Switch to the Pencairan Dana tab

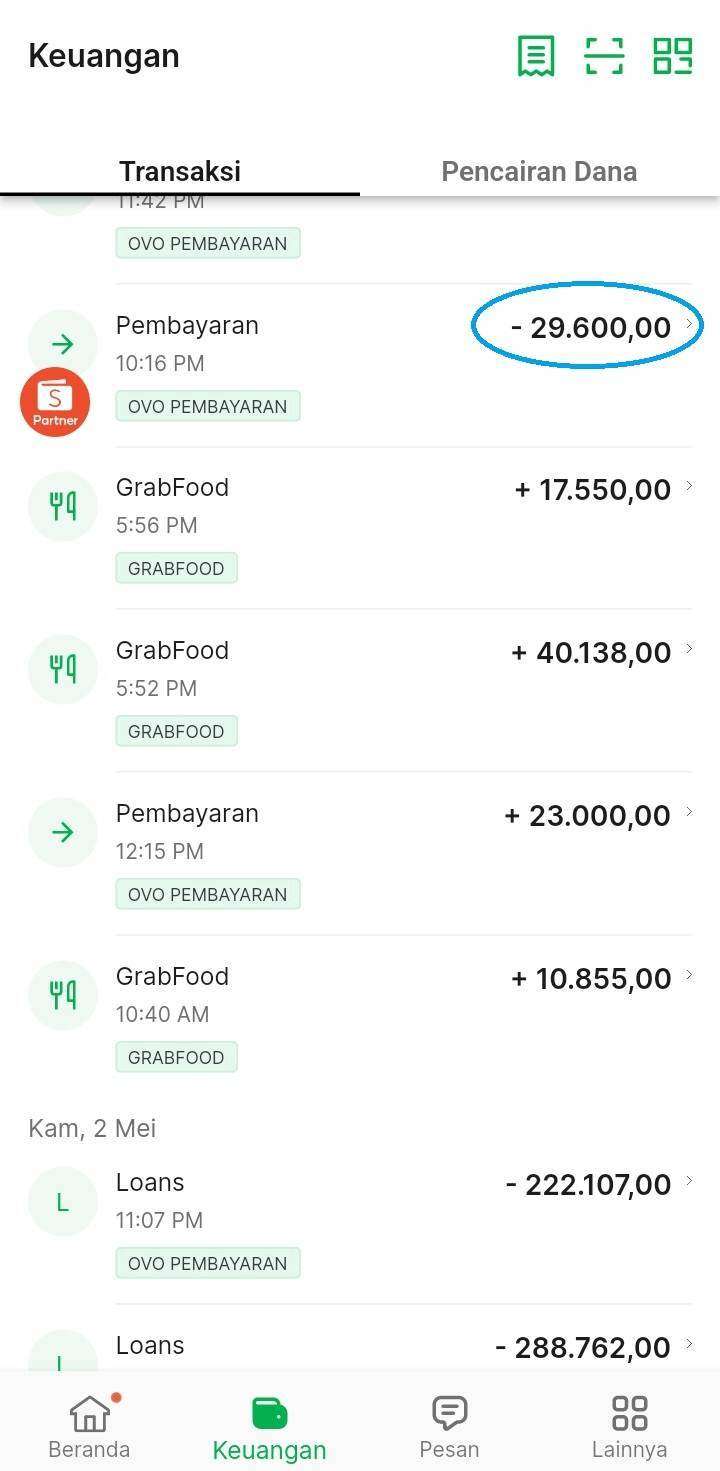[x=539, y=171]
